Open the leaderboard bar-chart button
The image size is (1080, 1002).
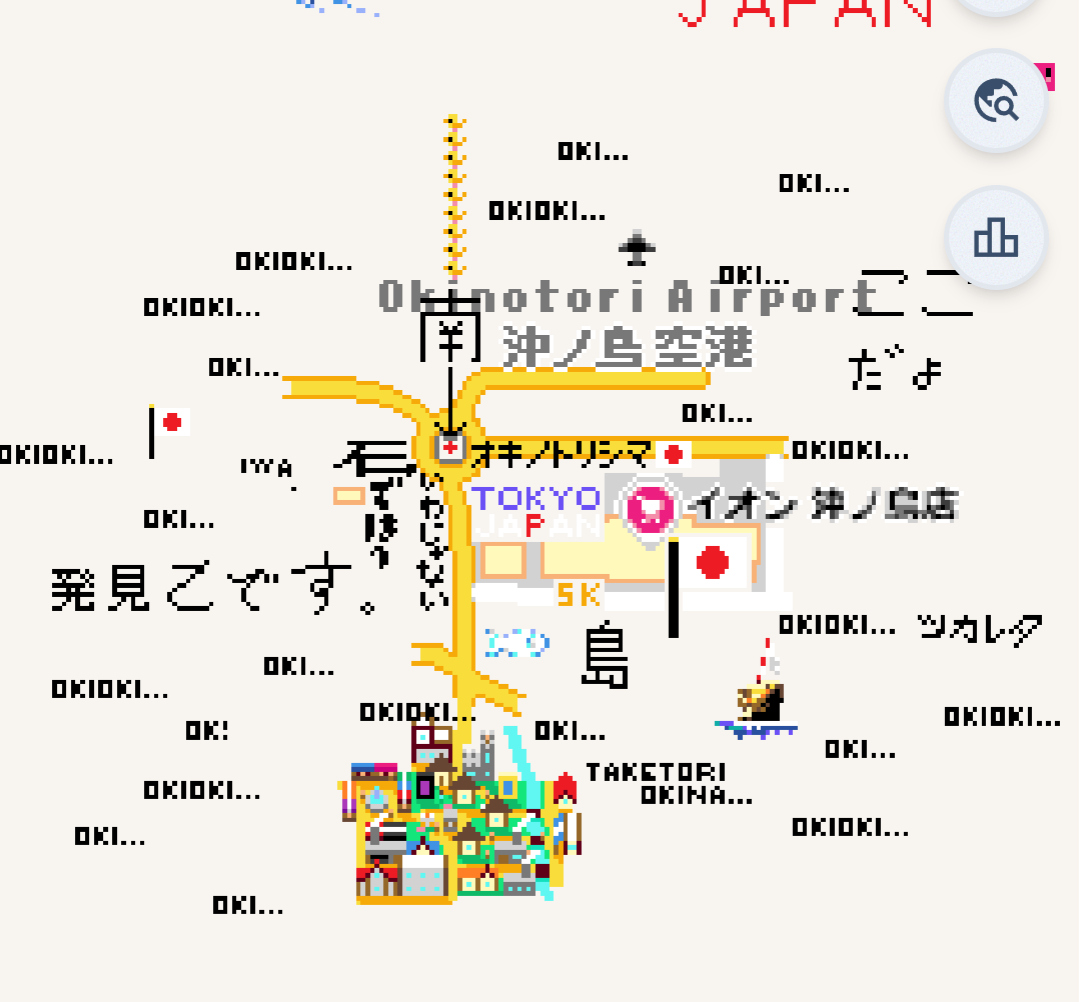(996, 238)
